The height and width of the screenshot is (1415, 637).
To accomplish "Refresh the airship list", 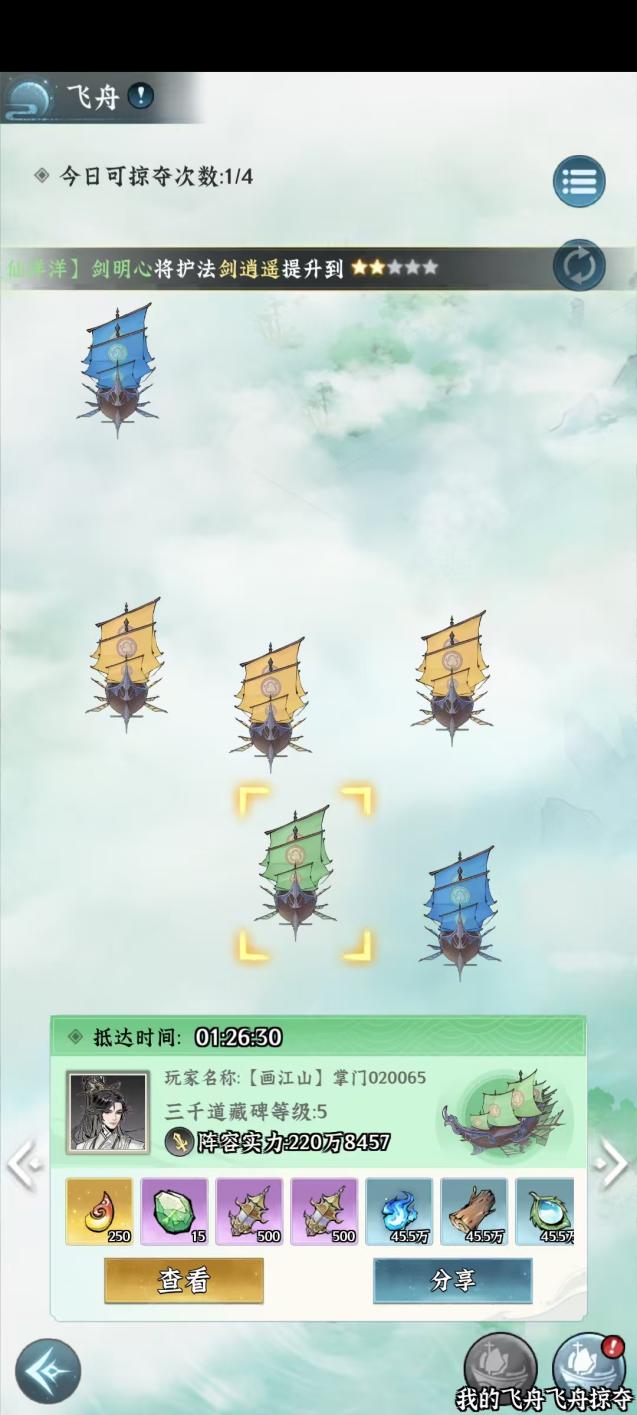I will coord(580,266).
